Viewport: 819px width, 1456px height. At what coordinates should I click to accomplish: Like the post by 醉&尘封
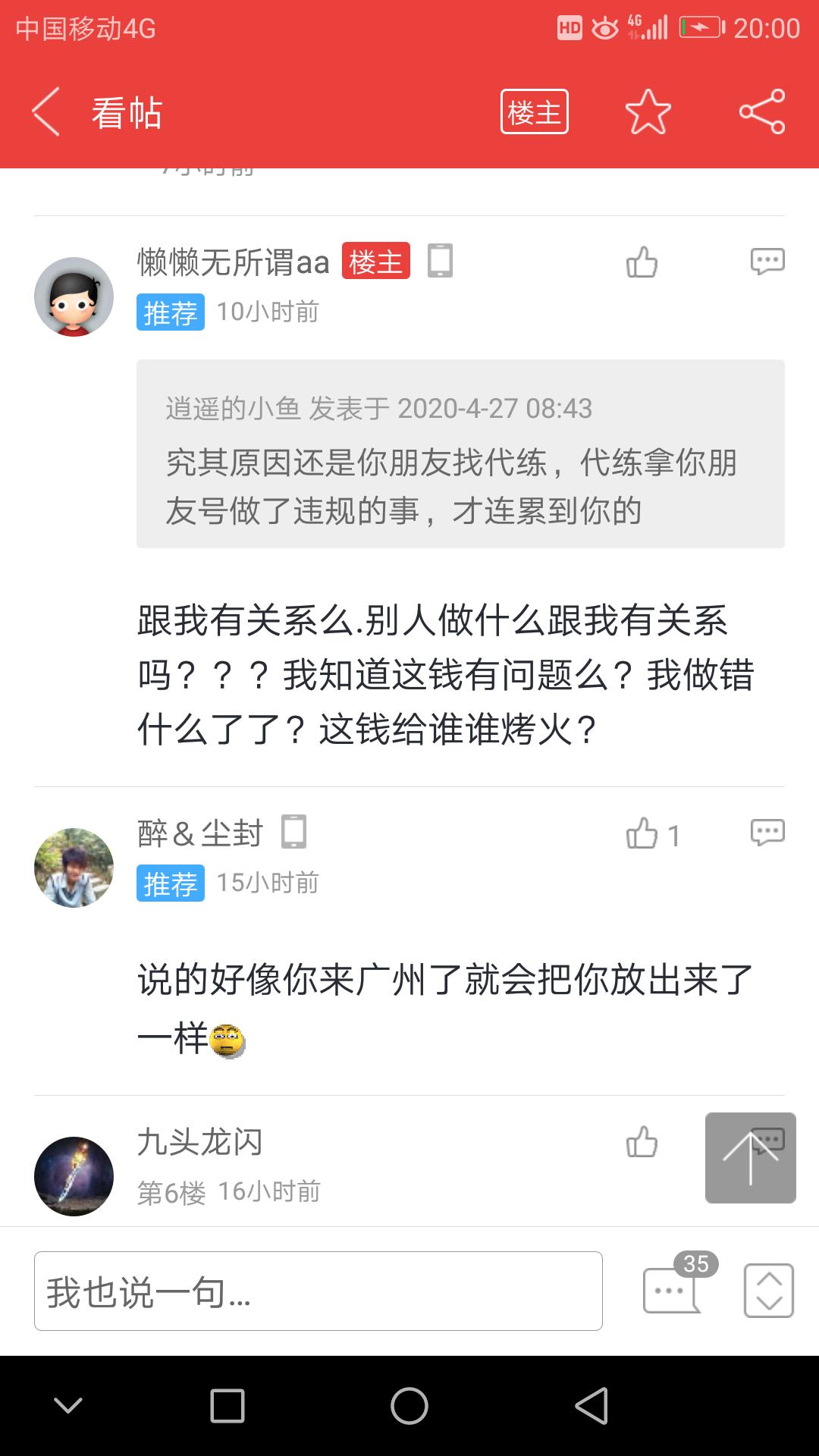point(643,833)
